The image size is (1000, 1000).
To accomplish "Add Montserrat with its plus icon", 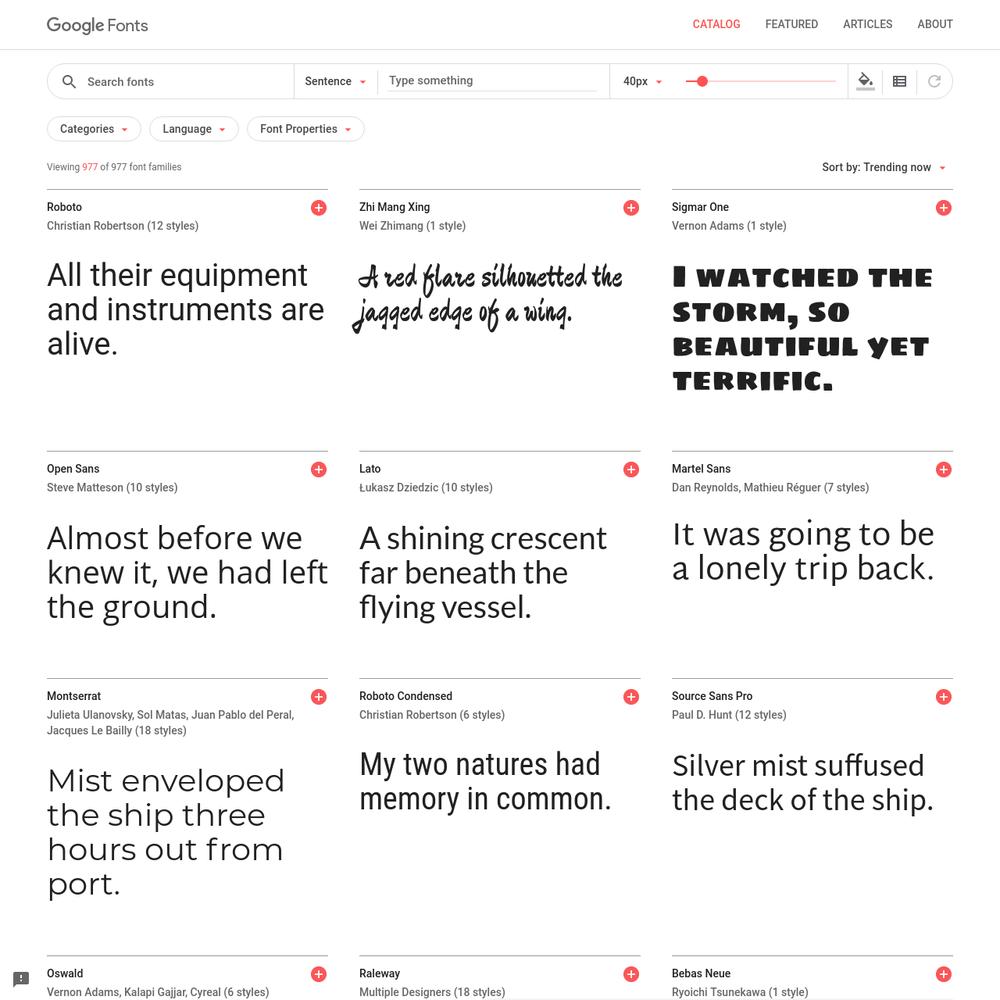I will tap(318, 697).
